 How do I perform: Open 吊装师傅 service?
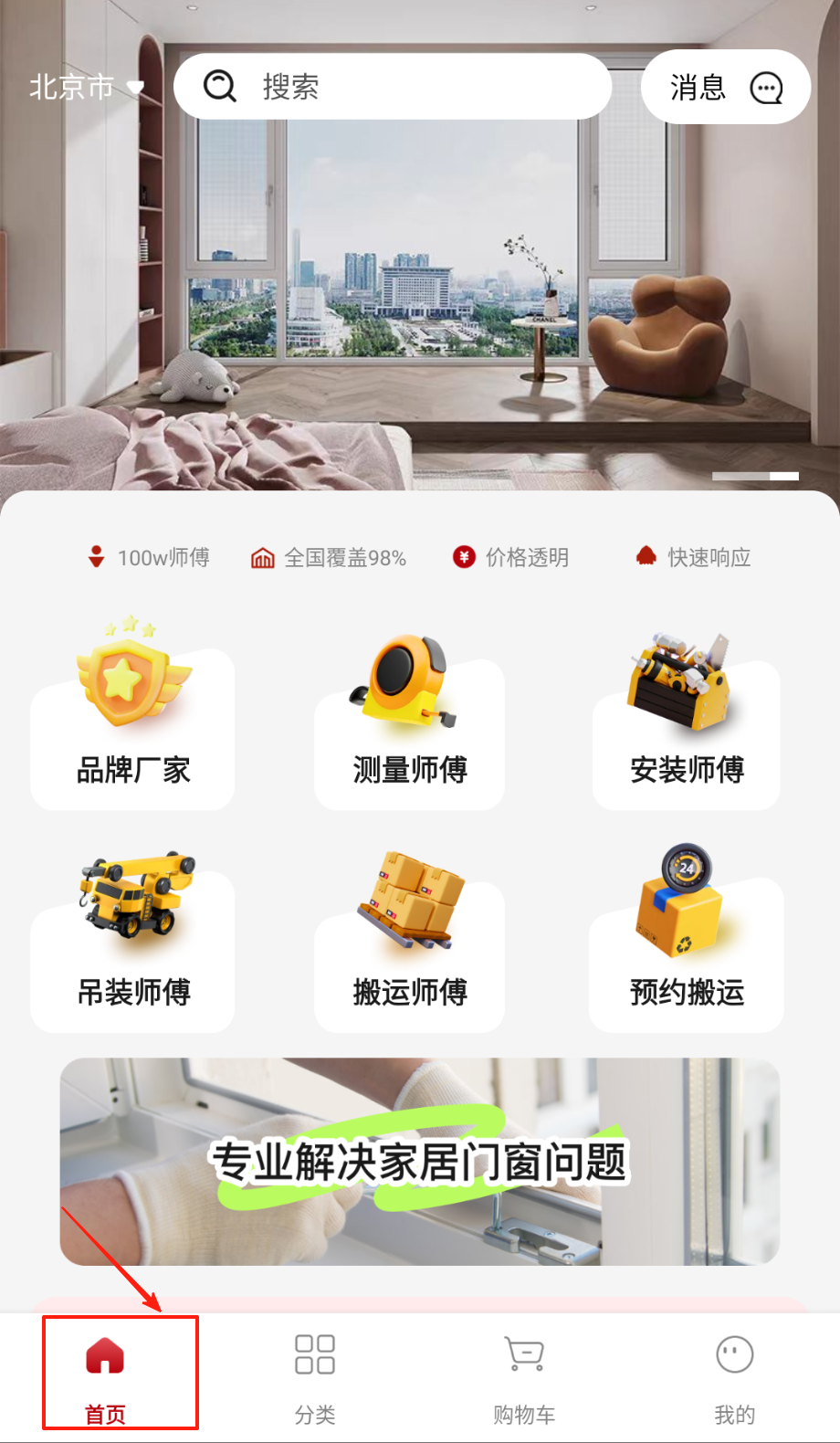133,945
